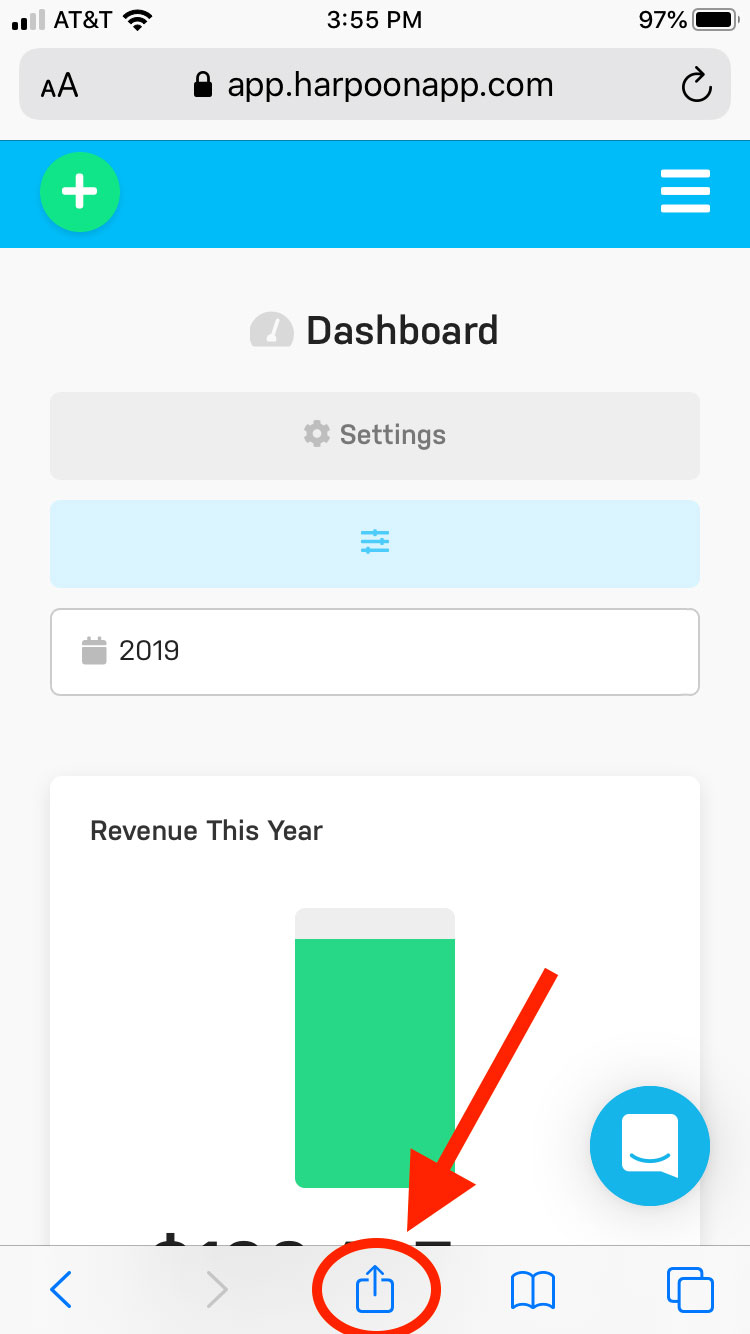Go back in Safari
The height and width of the screenshot is (1334, 750).
(x=61, y=1290)
